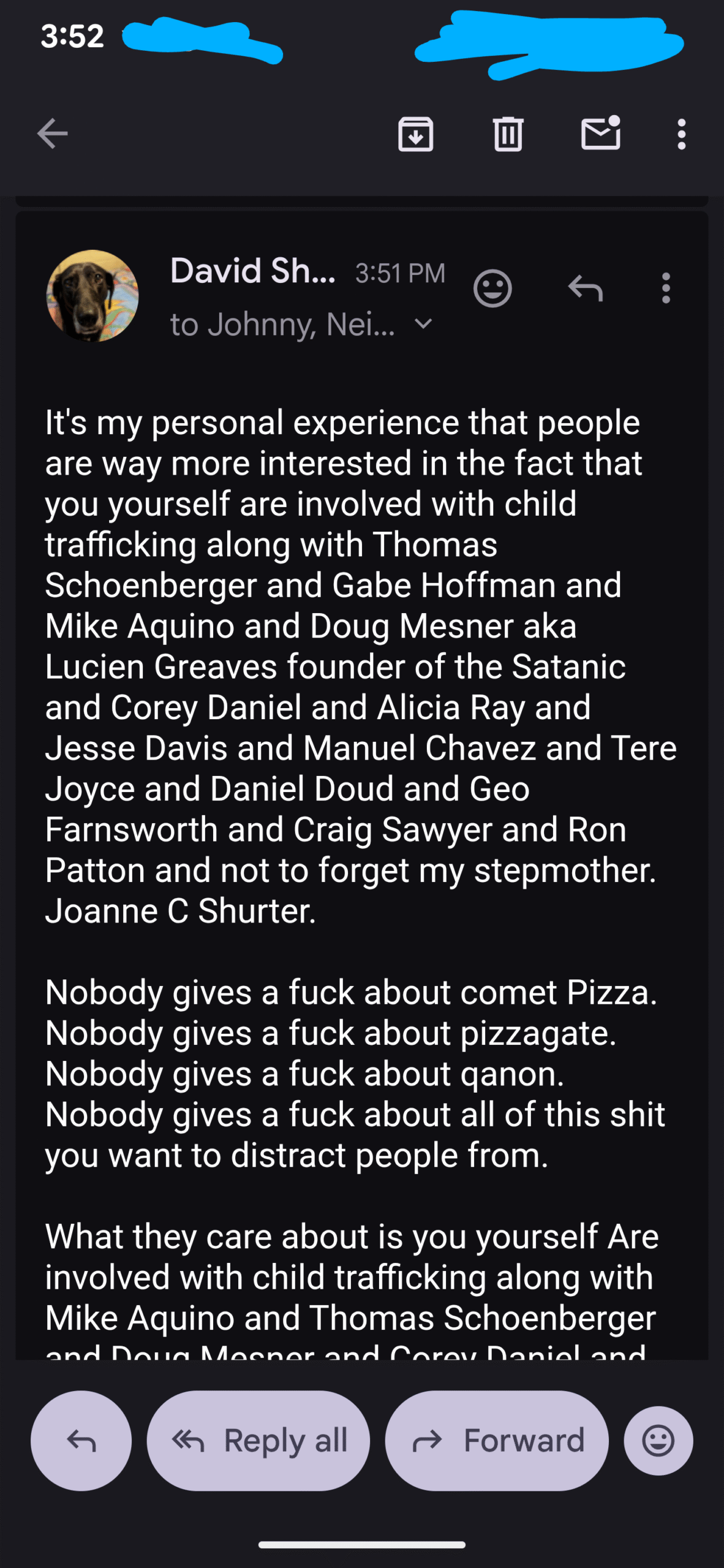This screenshot has height=1568, width=724.
Task: Open the message's three-dot options menu
Action: pos(666,288)
